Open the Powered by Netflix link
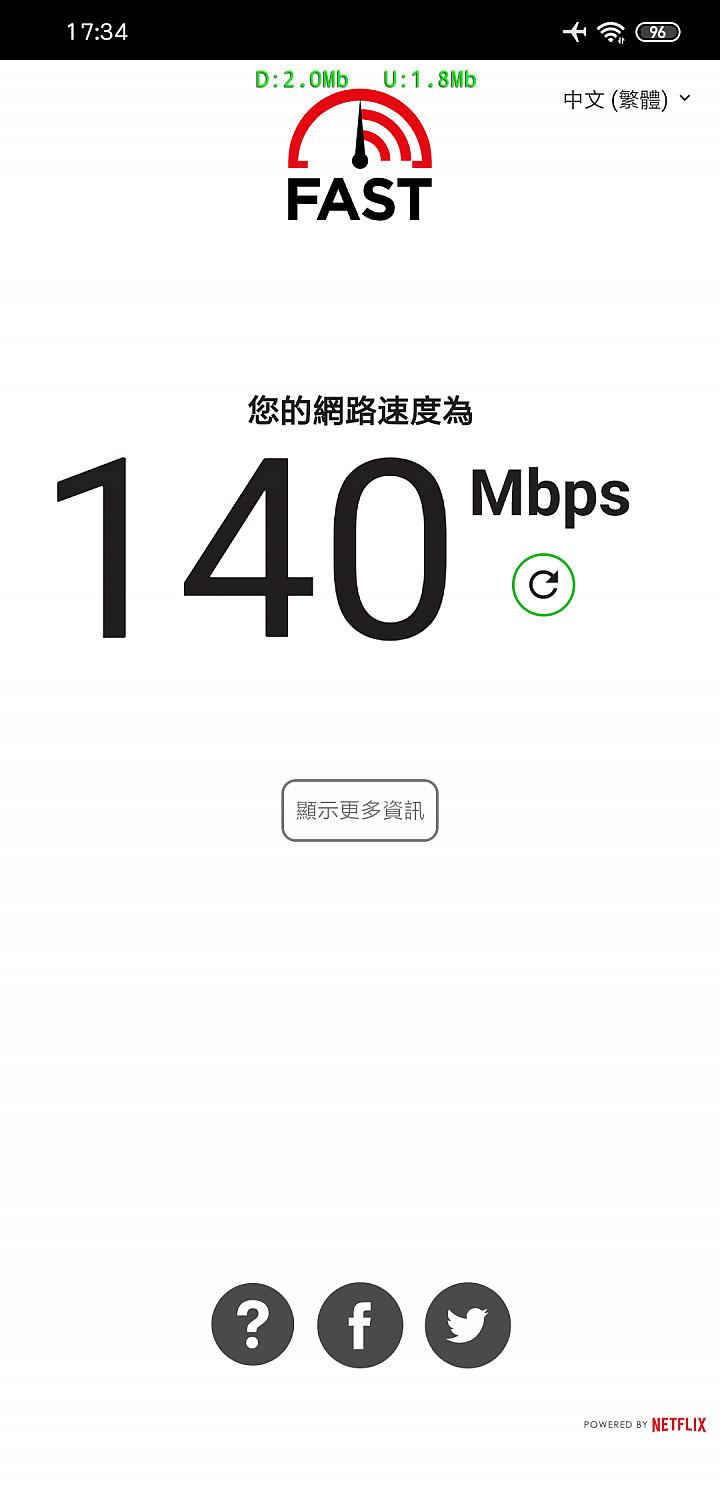The image size is (720, 1497). click(645, 1424)
